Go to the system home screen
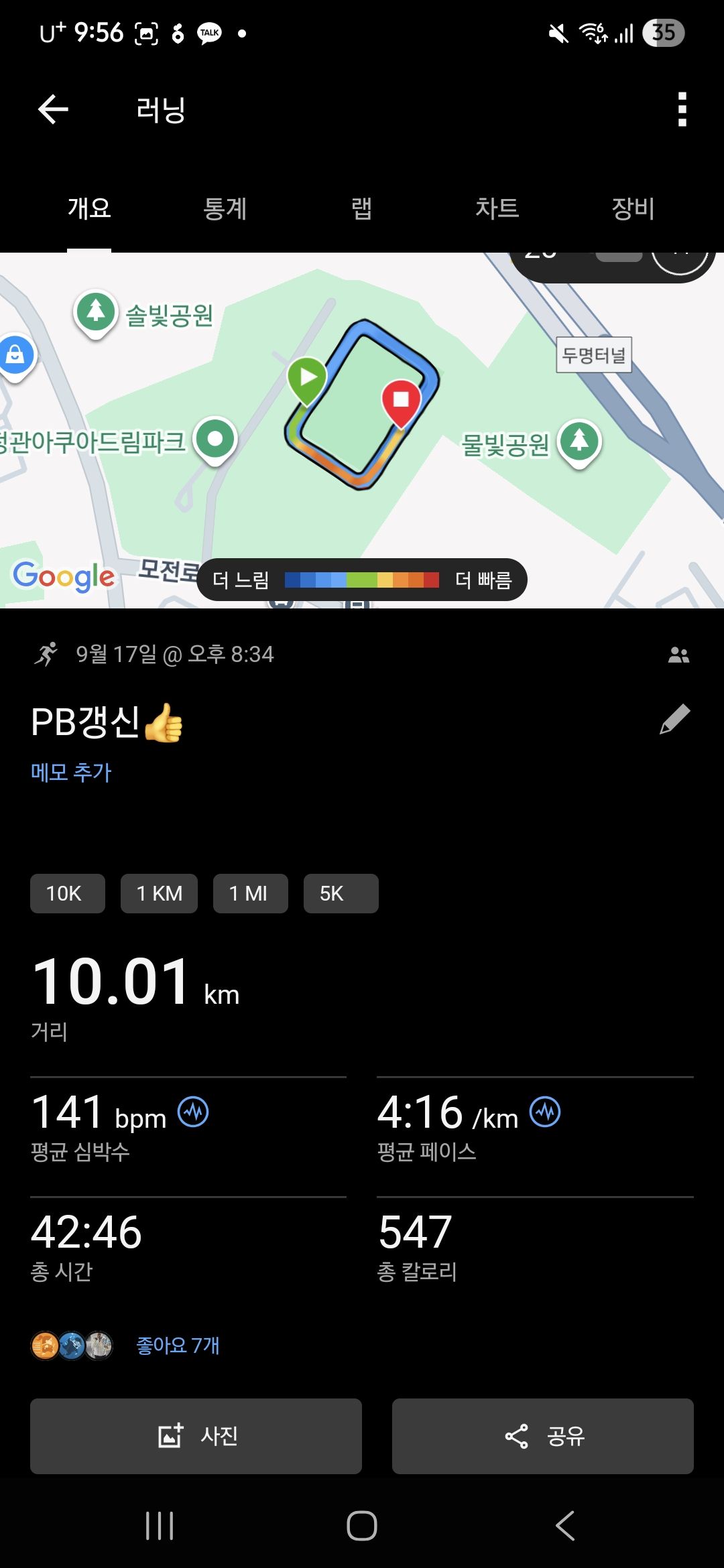724x1568 pixels. (362, 1526)
